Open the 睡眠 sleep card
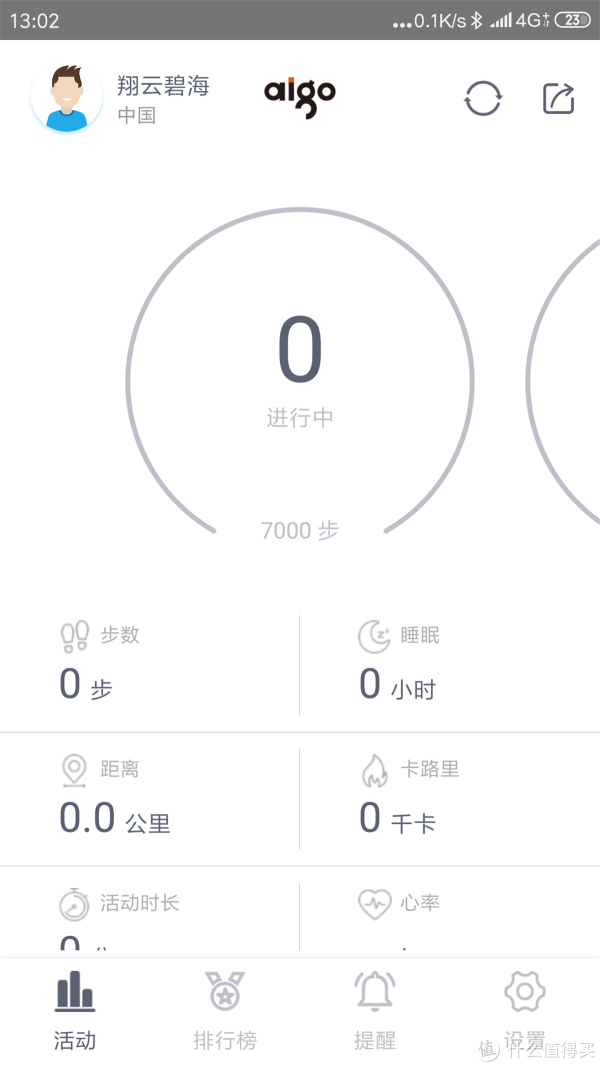 [x=450, y=665]
